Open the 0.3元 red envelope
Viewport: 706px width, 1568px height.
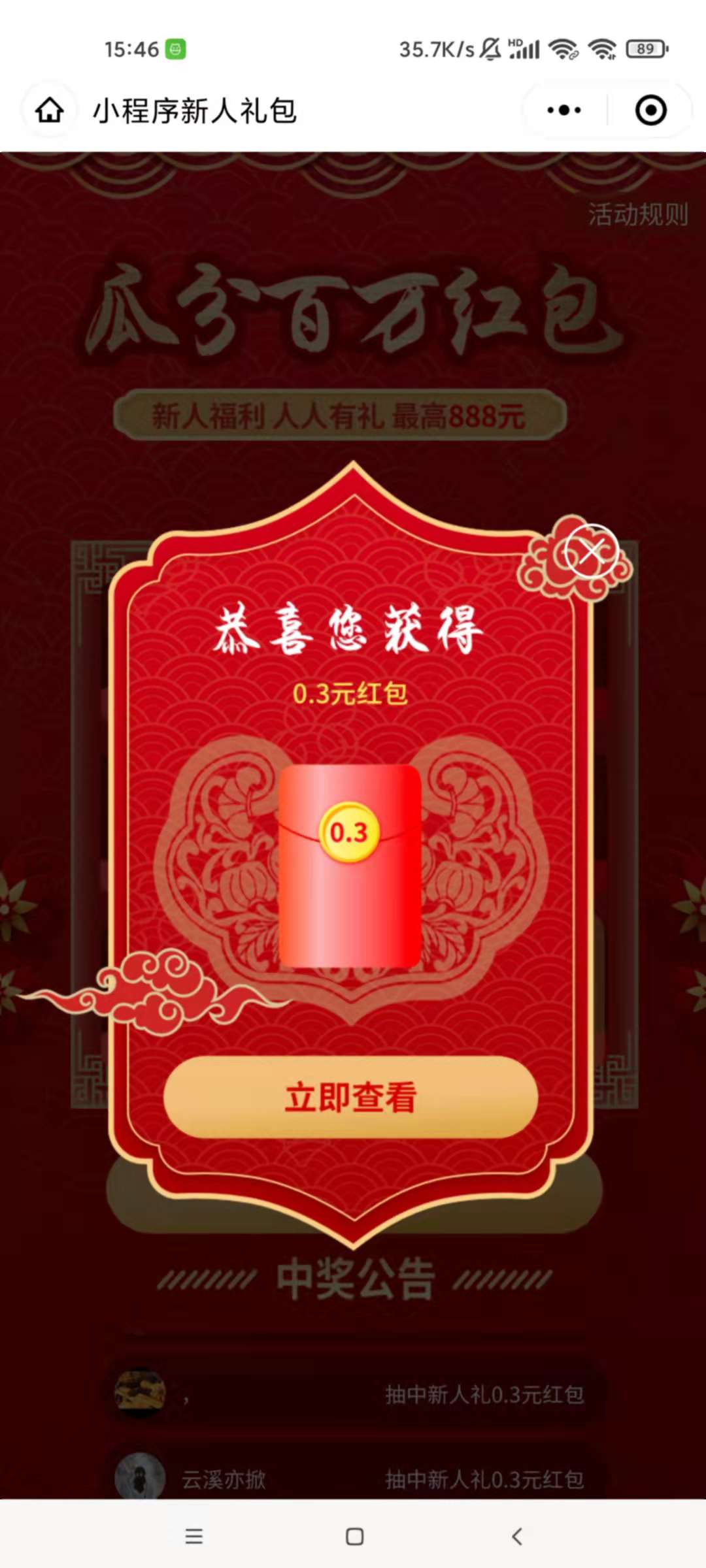pyautogui.click(x=350, y=866)
